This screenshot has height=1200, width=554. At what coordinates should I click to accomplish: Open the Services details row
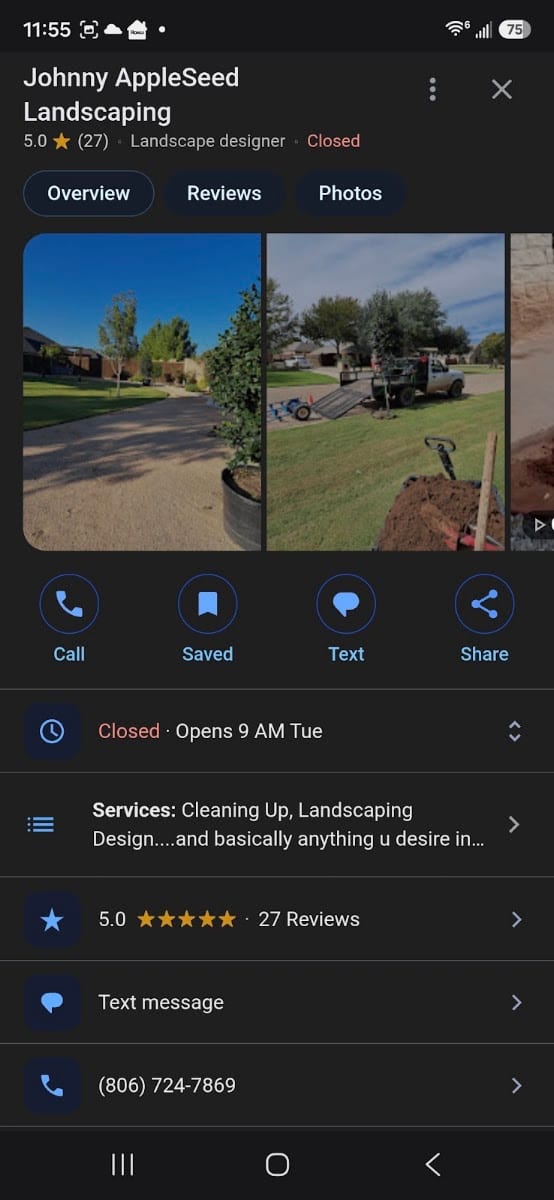pos(277,825)
